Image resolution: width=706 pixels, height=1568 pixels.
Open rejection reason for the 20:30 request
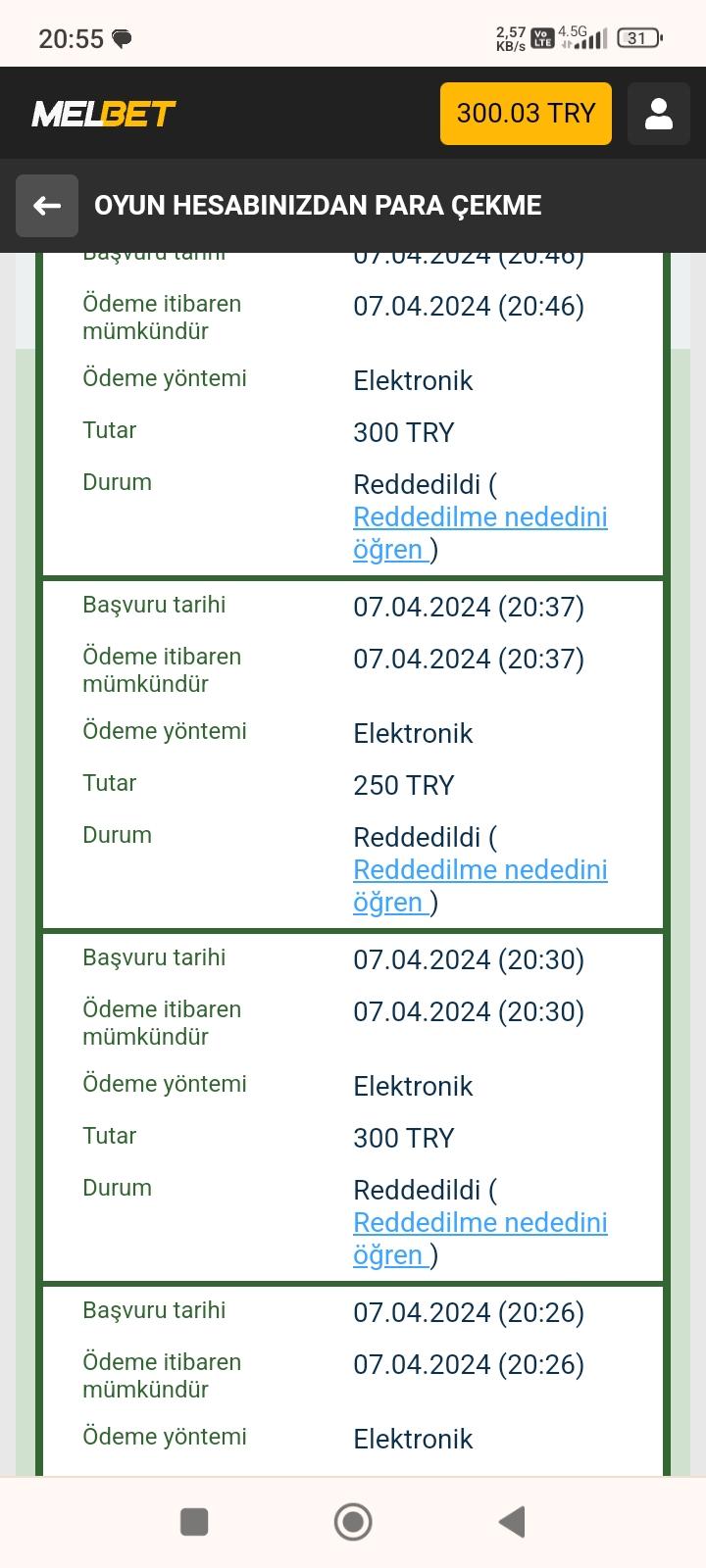(x=479, y=1224)
